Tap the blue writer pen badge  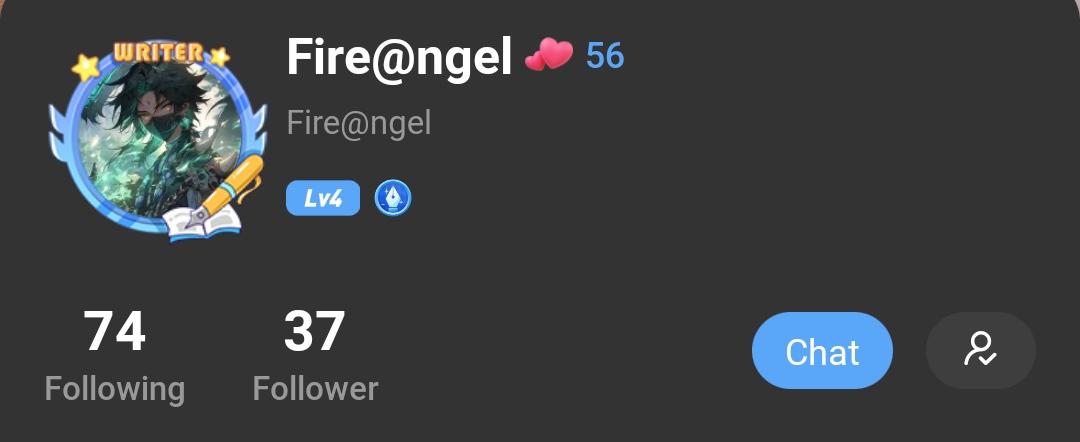pyautogui.click(x=393, y=199)
